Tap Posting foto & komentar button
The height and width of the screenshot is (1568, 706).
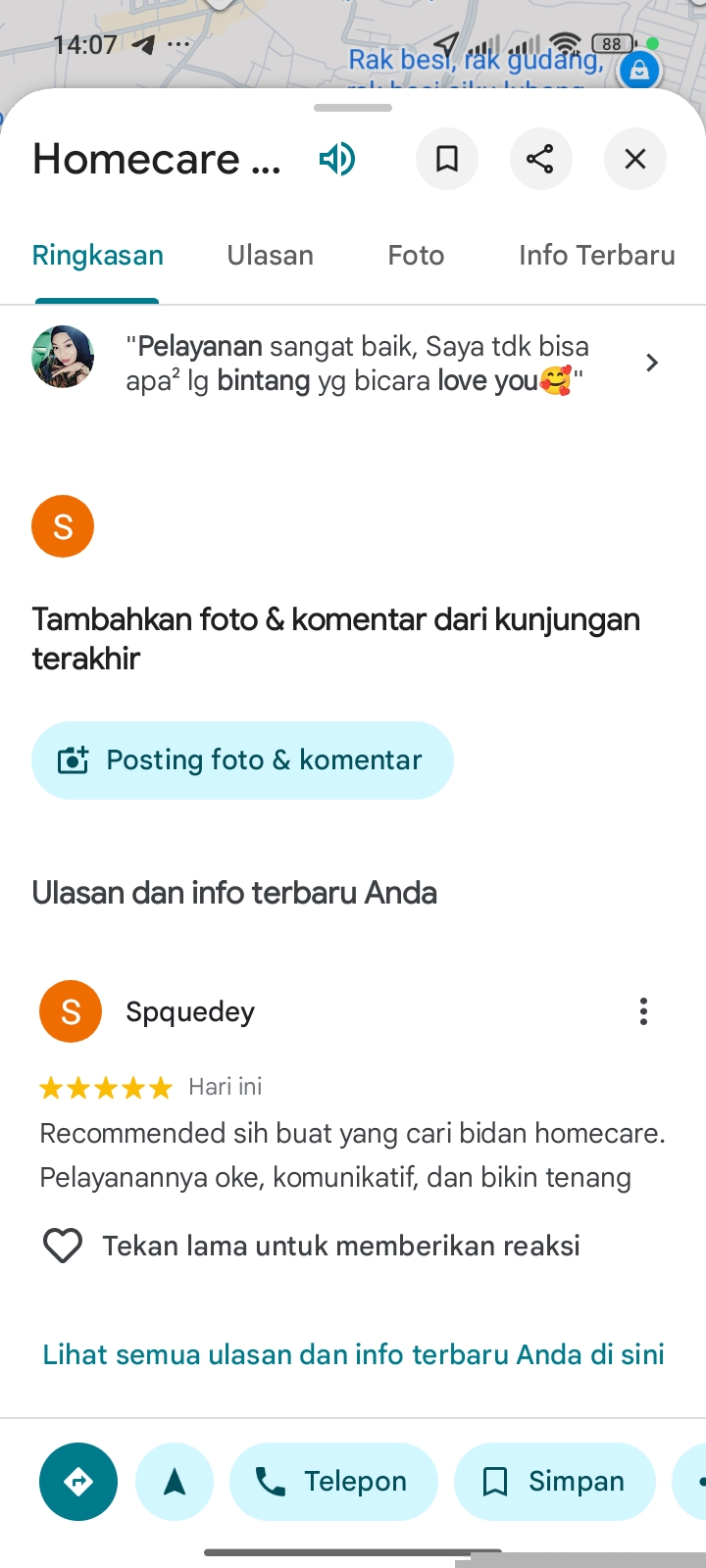click(x=242, y=760)
